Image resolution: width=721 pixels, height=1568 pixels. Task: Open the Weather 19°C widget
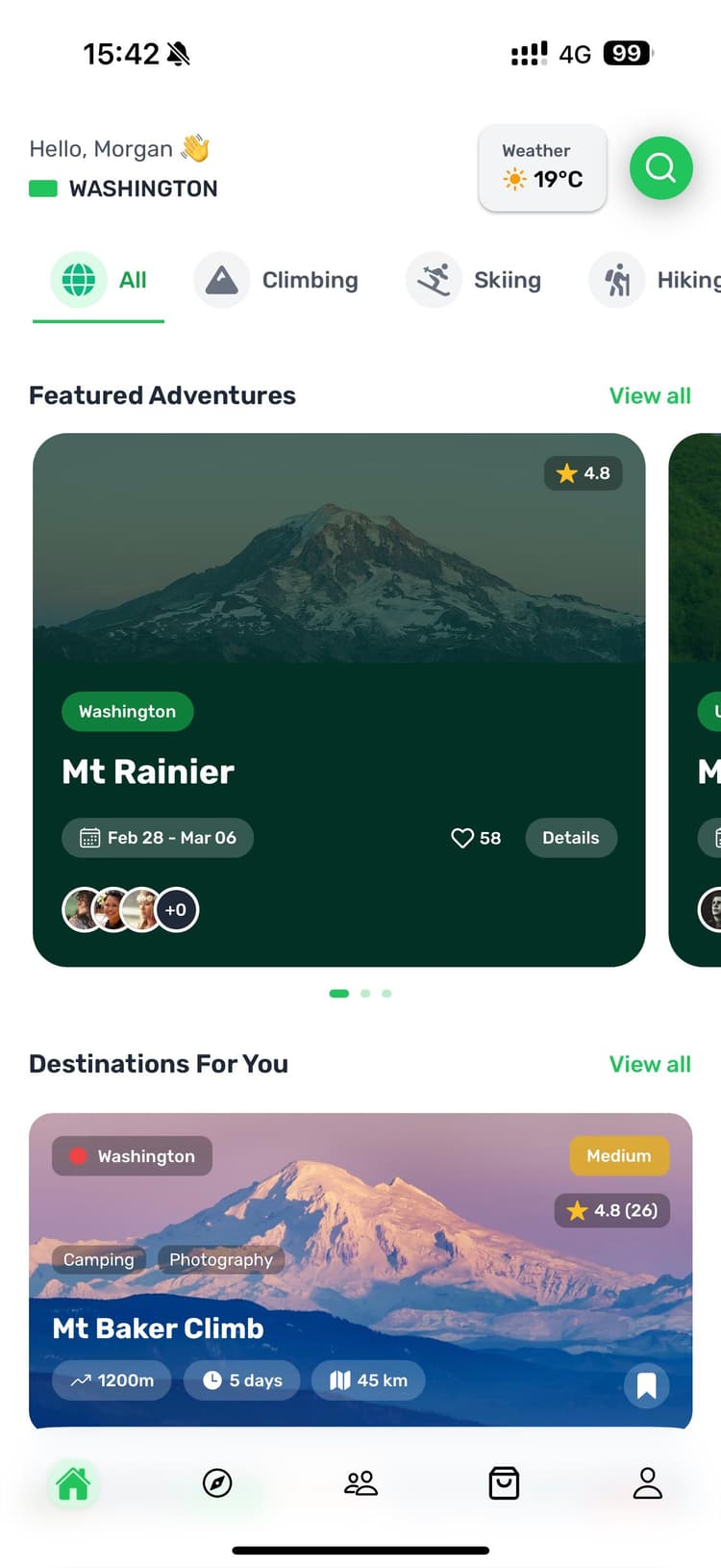[542, 167]
